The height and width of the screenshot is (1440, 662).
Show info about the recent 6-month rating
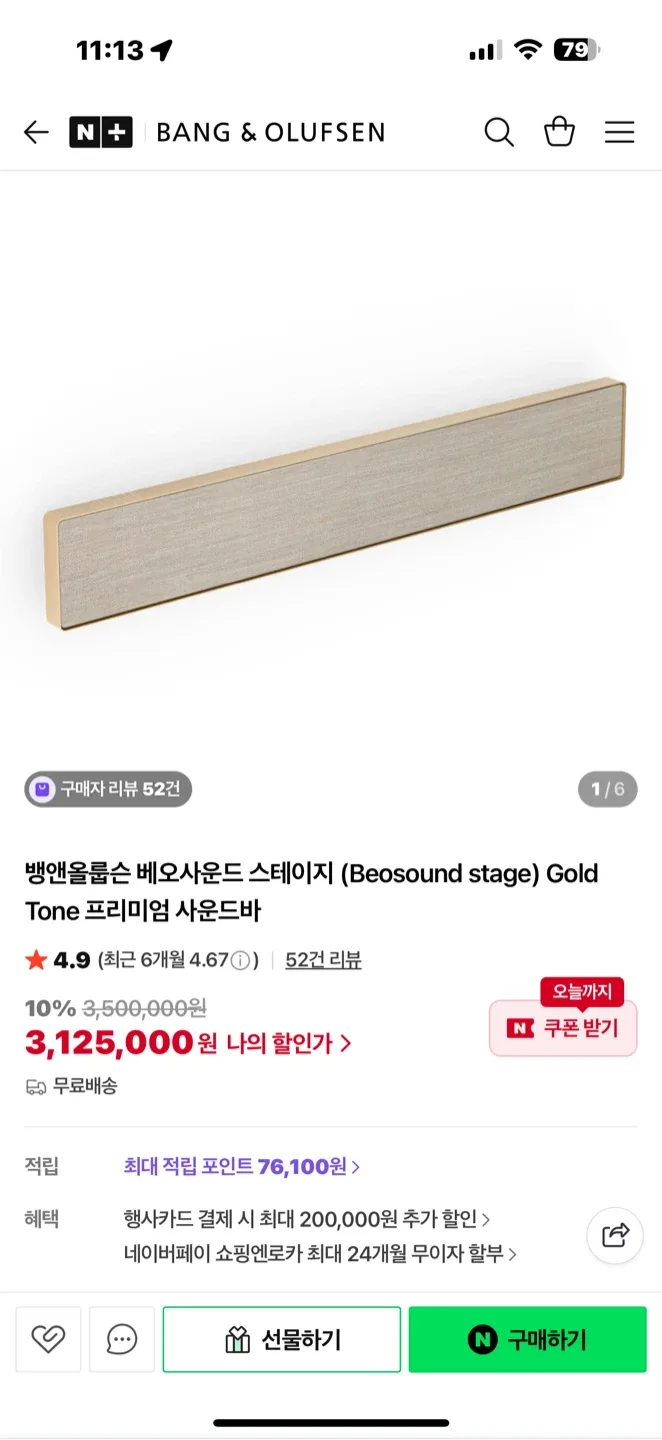(x=240, y=961)
